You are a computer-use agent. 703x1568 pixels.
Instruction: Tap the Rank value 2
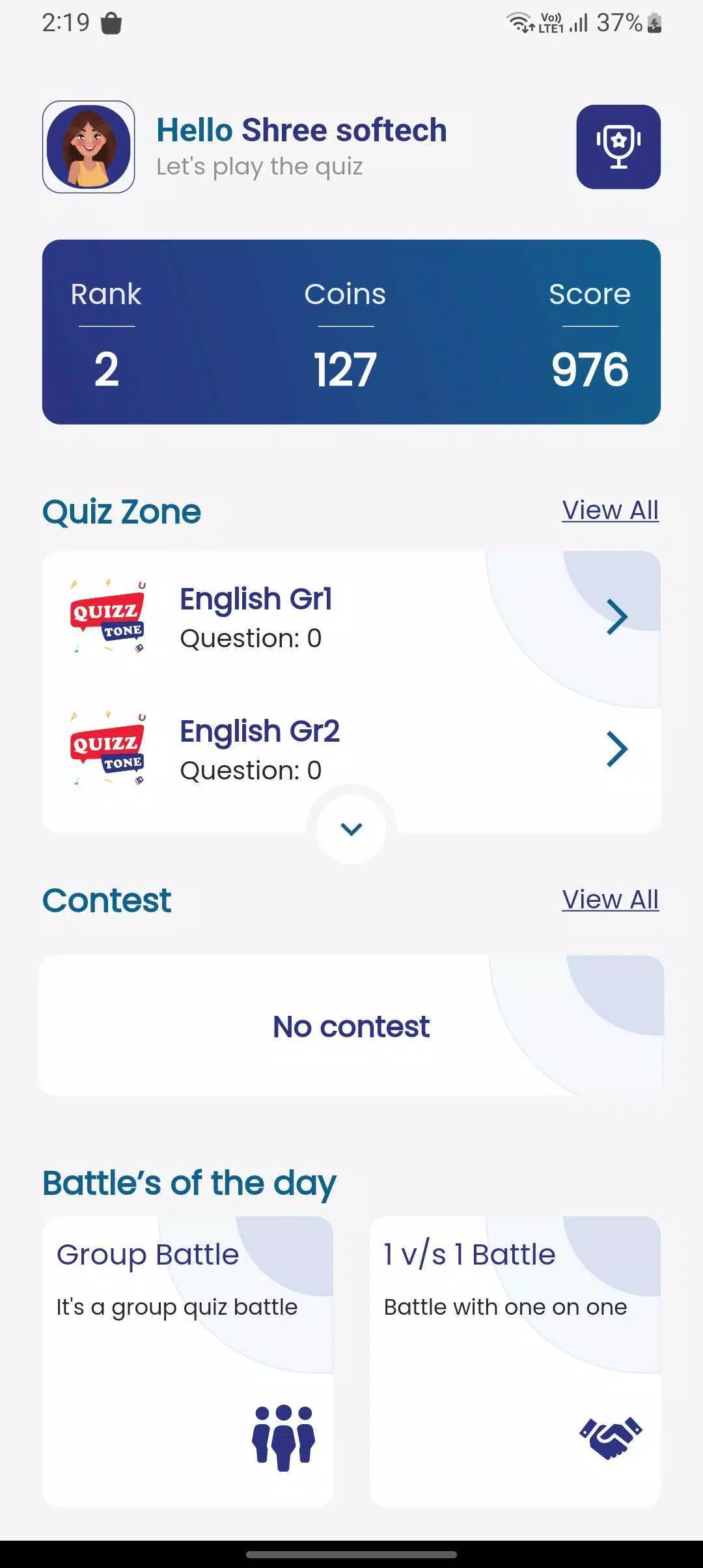click(106, 370)
